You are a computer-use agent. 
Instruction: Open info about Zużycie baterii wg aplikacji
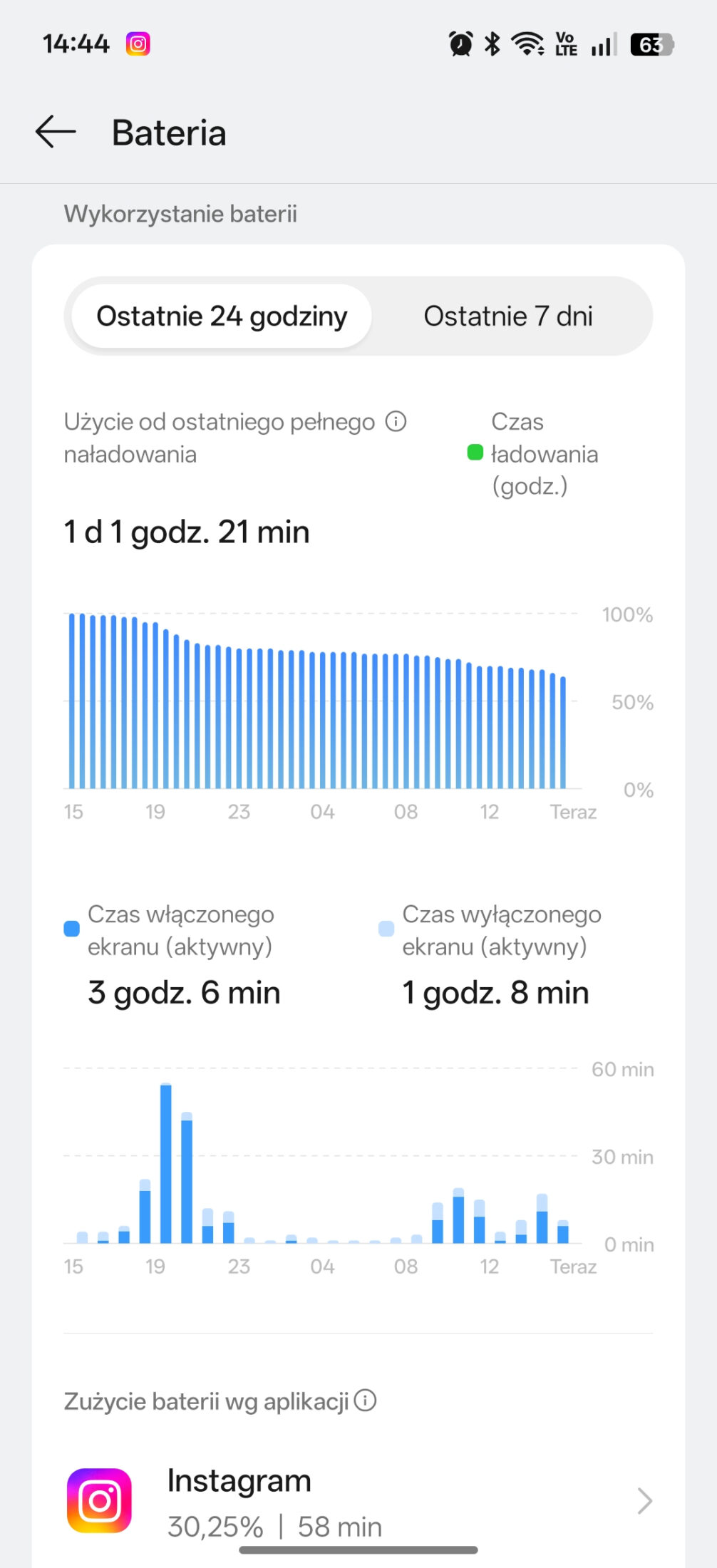click(366, 1401)
